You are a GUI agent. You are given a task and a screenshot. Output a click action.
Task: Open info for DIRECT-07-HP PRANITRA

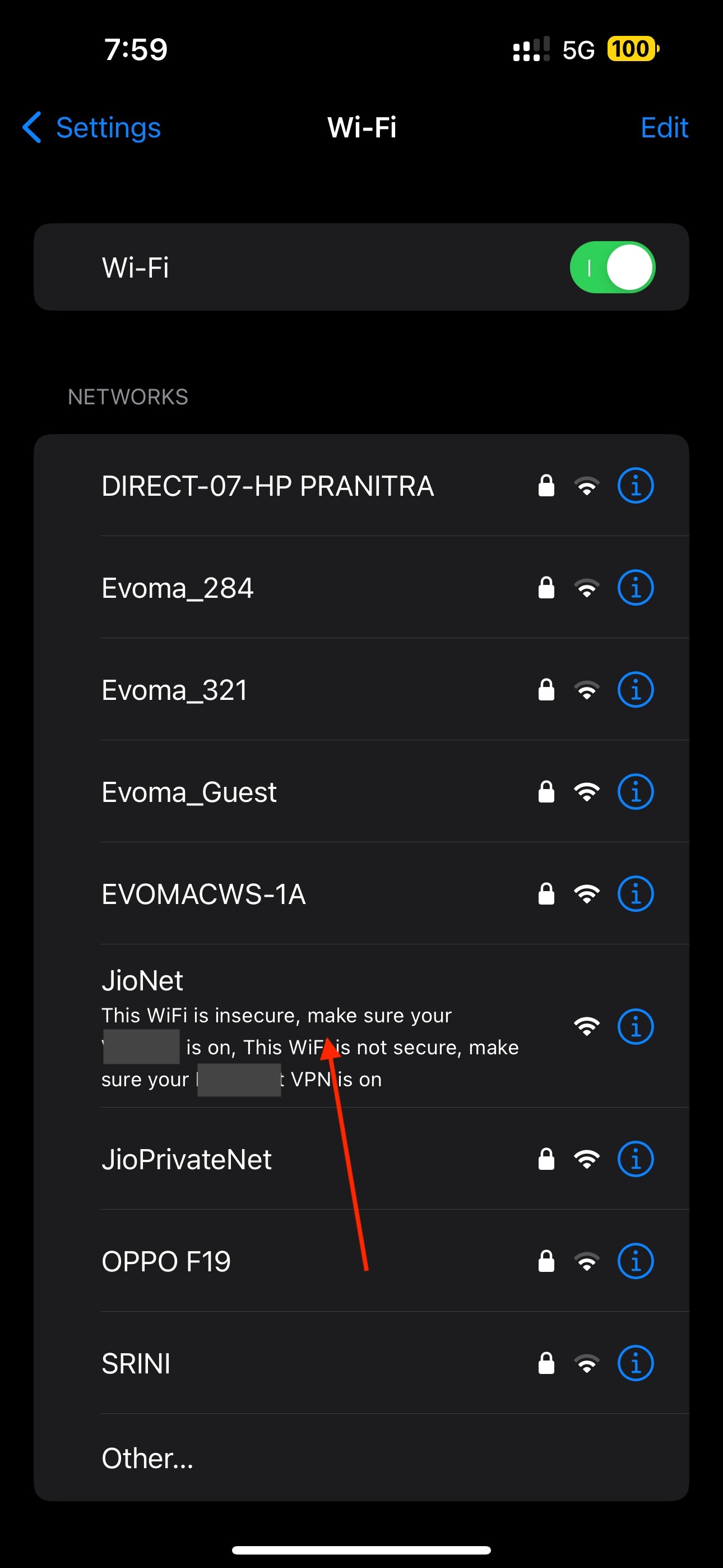636,486
